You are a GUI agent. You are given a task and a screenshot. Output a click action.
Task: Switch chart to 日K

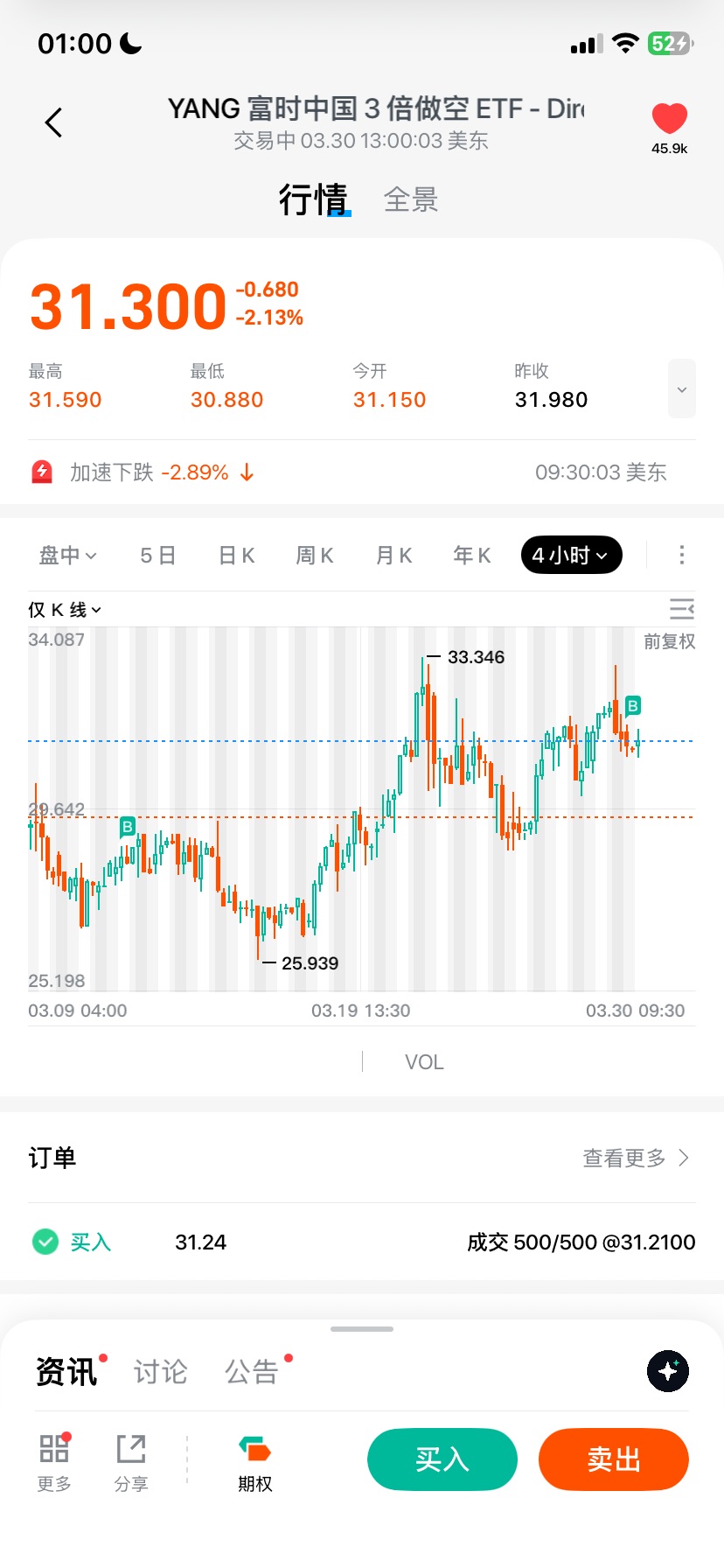[236, 556]
